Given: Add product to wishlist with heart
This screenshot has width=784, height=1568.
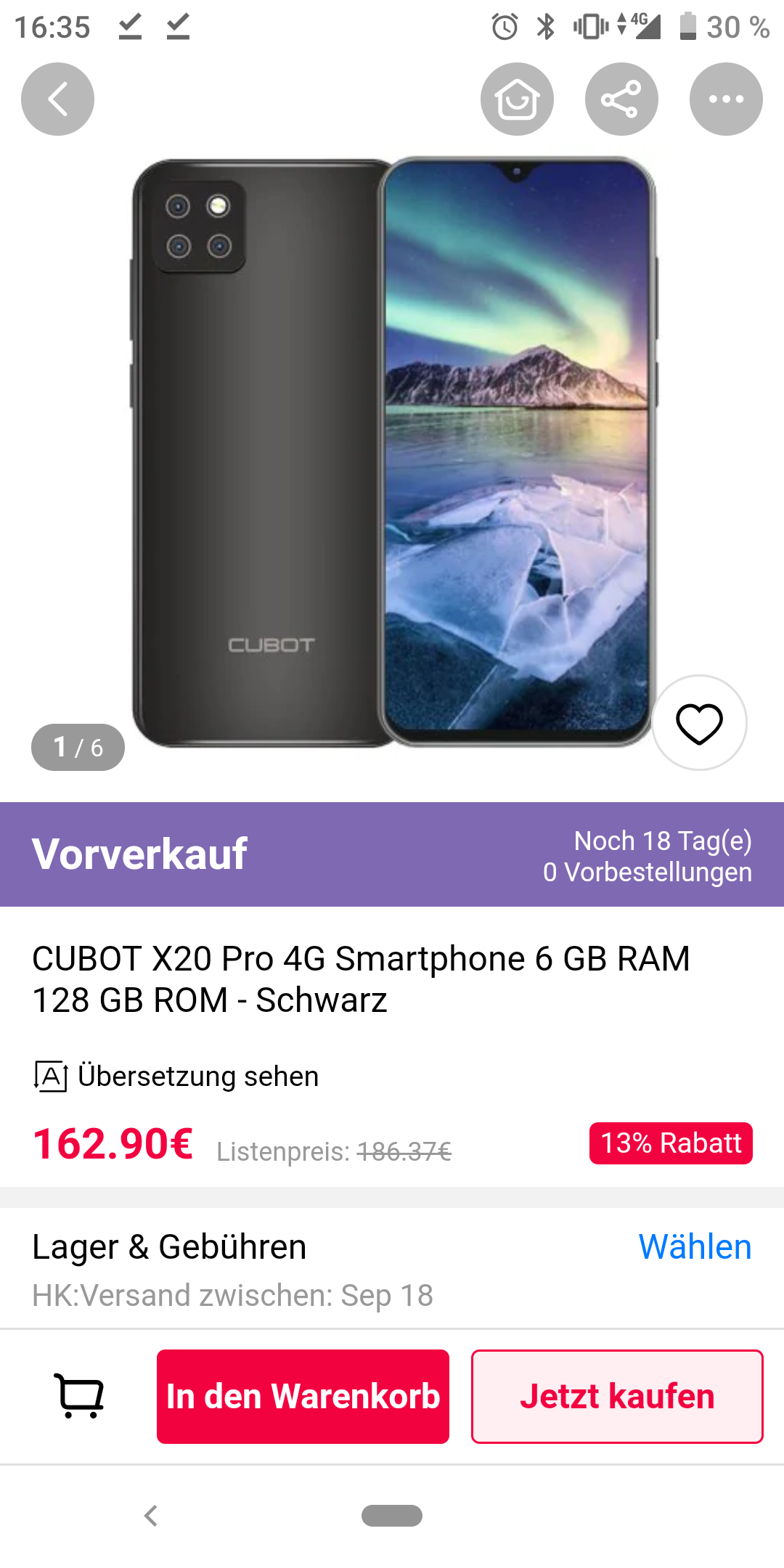Looking at the screenshot, I should (699, 723).
